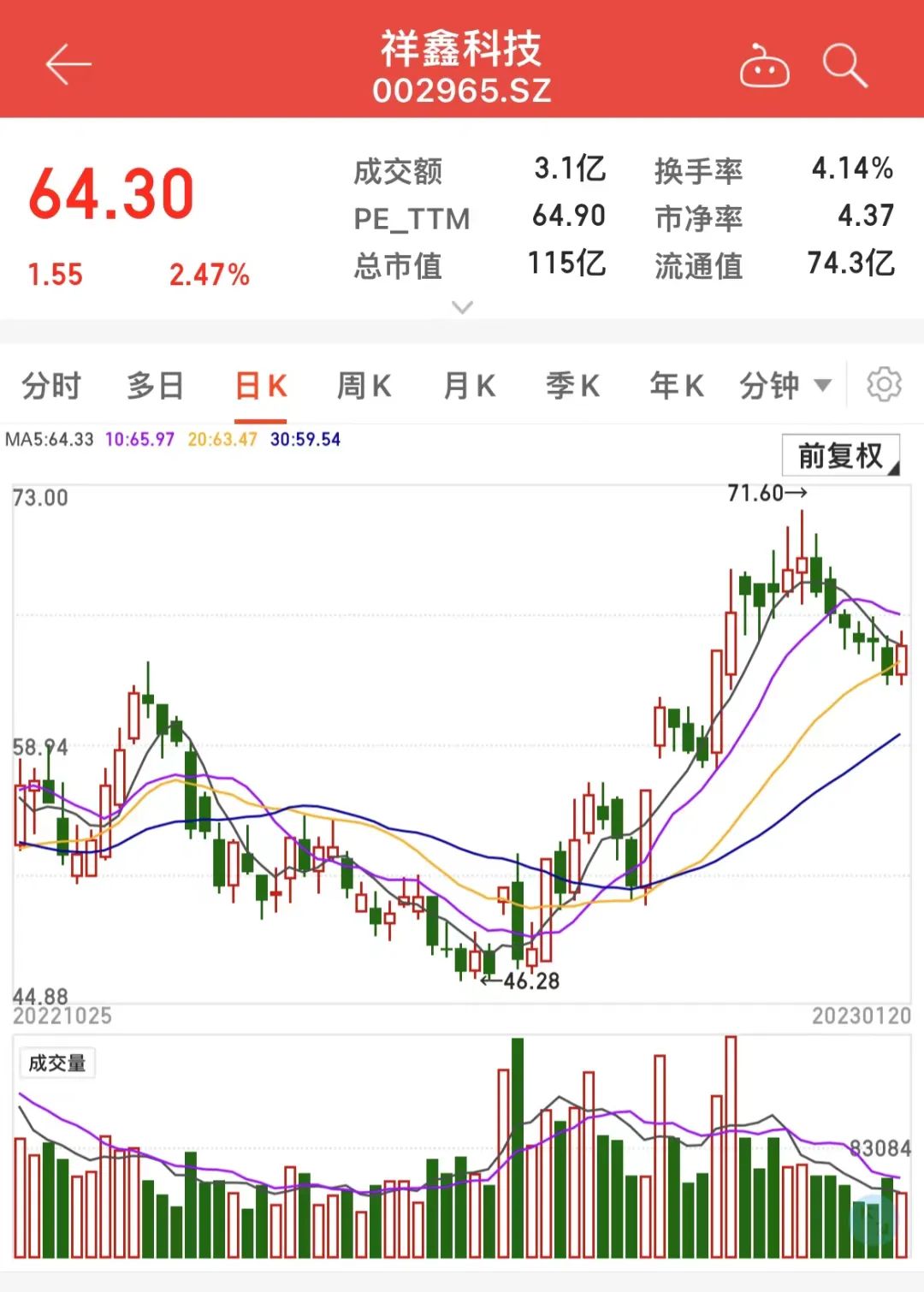Select the active 日K tab
Viewport: 924px width, 1292px height.
point(259,386)
